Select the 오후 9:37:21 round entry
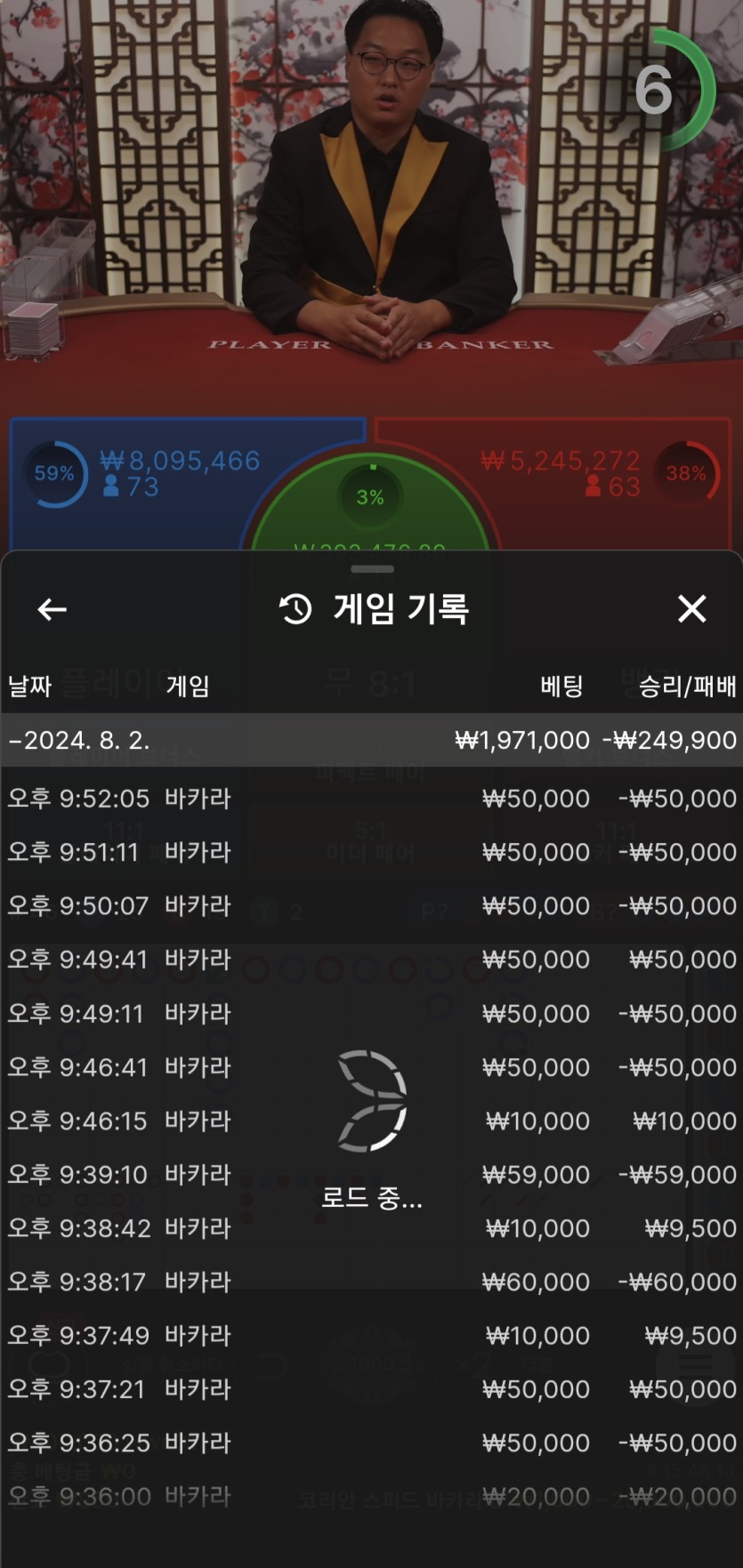 [371, 1389]
